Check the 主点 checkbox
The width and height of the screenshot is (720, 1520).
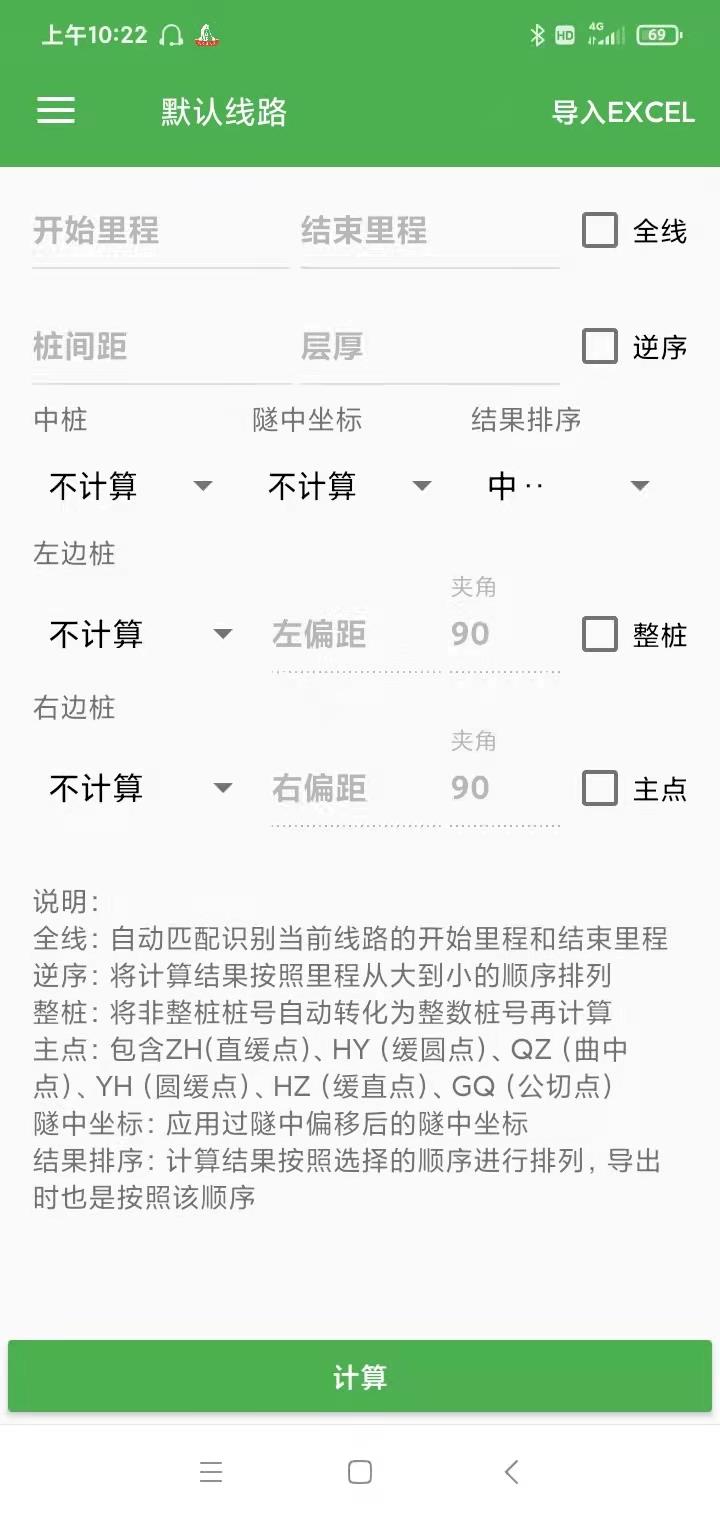pyautogui.click(x=600, y=788)
